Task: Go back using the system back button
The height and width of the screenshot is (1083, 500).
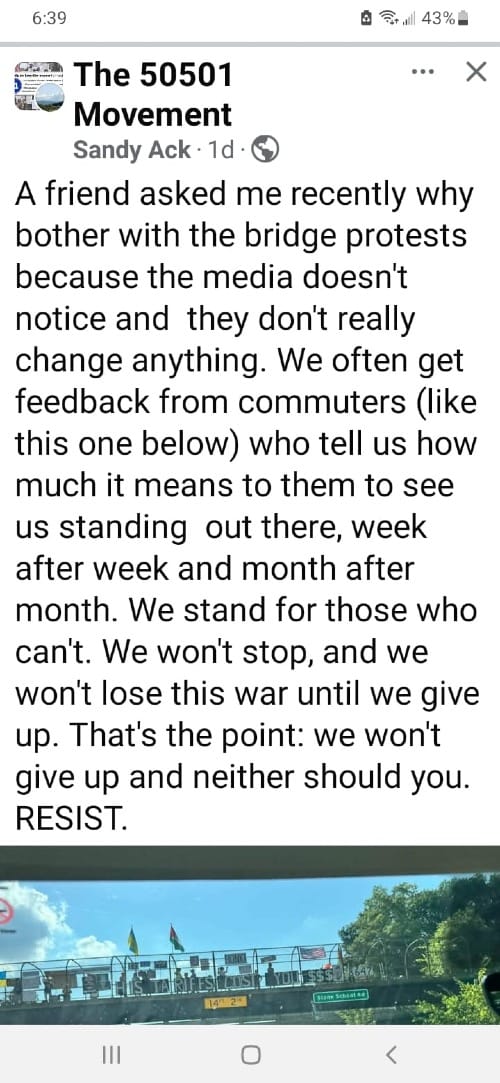Action: (391, 1055)
